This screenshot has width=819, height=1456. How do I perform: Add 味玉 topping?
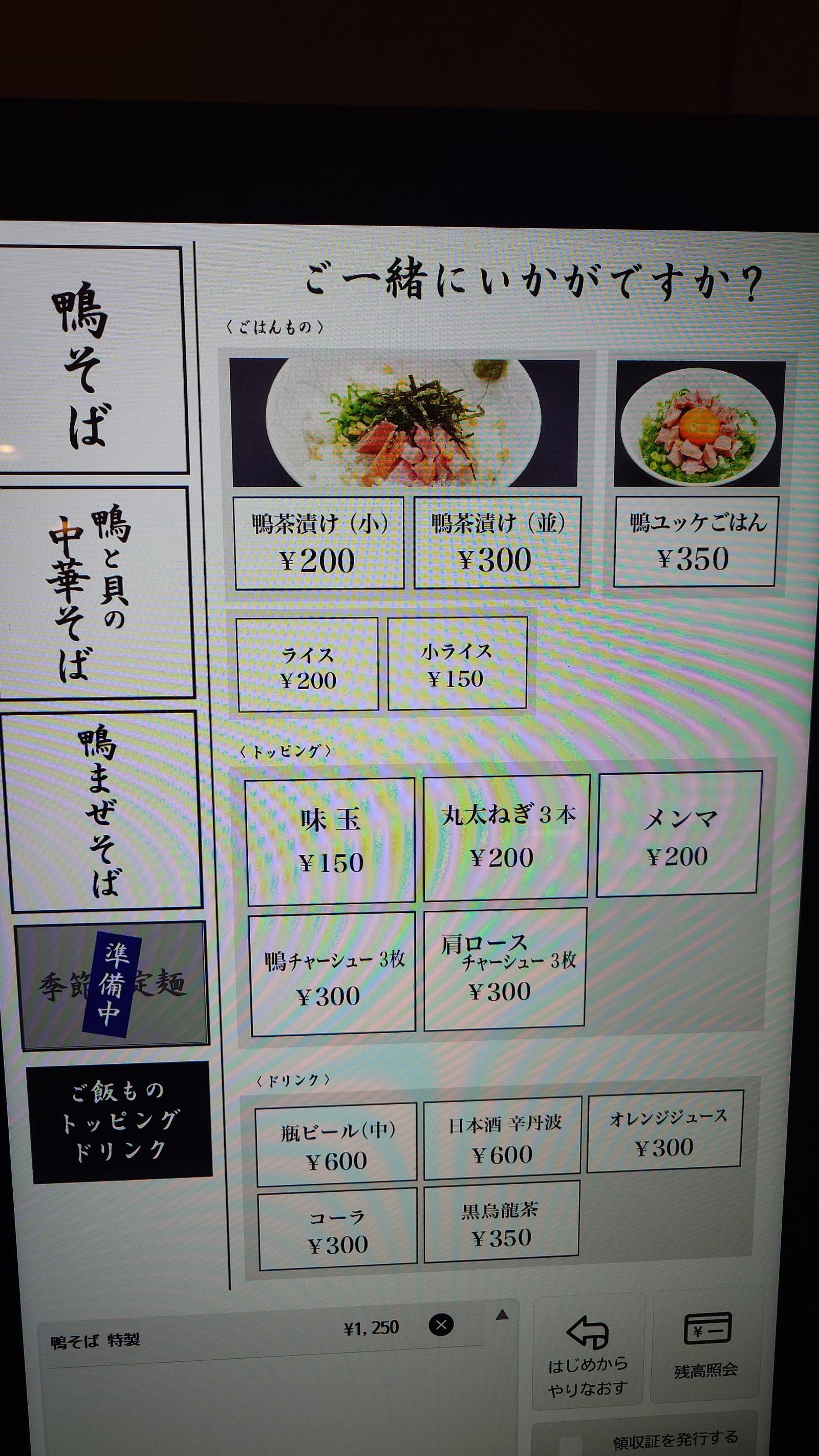[331, 841]
